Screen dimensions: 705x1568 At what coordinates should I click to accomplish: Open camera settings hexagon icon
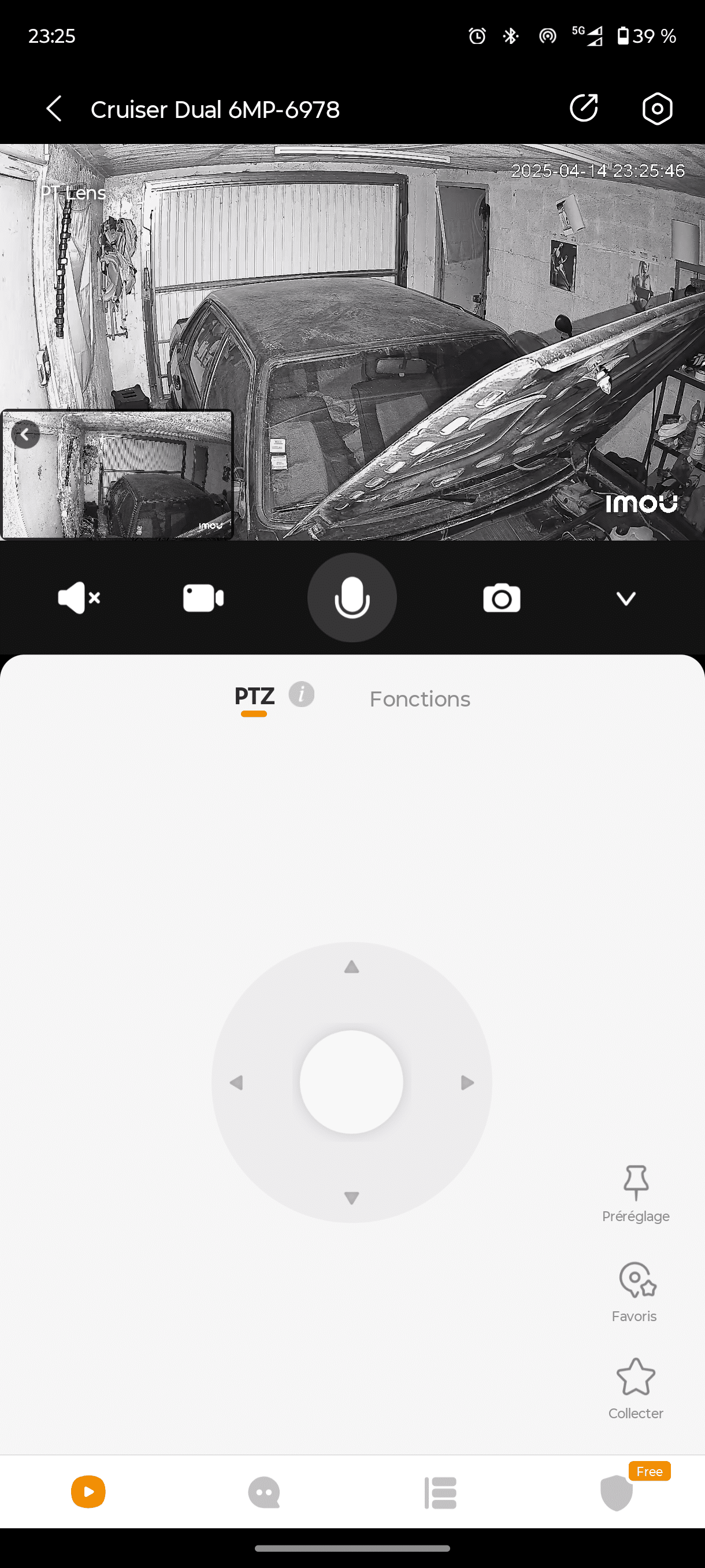pos(657,109)
